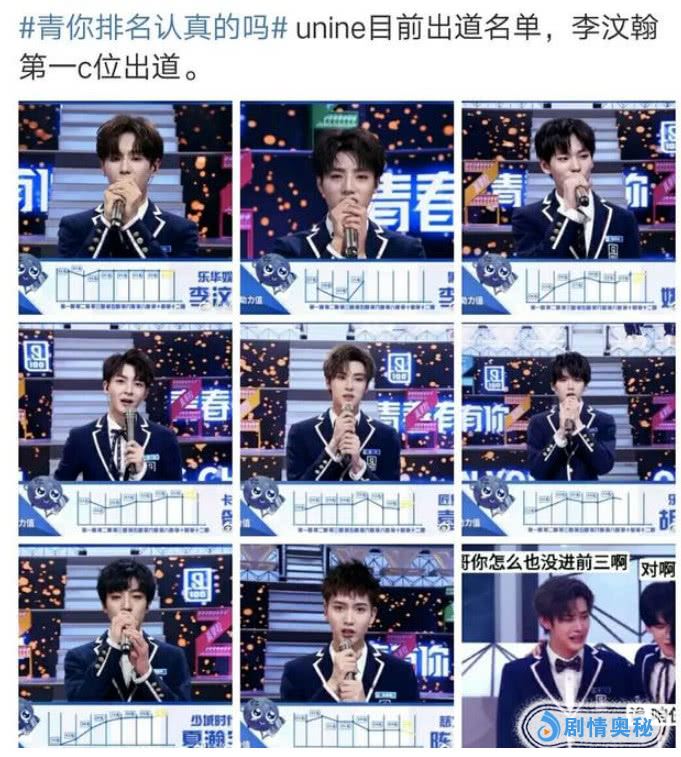This screenshot has height=757, width=681.
Task: View the photo with the 姚 name caption
Action: [x=567, y=208]
